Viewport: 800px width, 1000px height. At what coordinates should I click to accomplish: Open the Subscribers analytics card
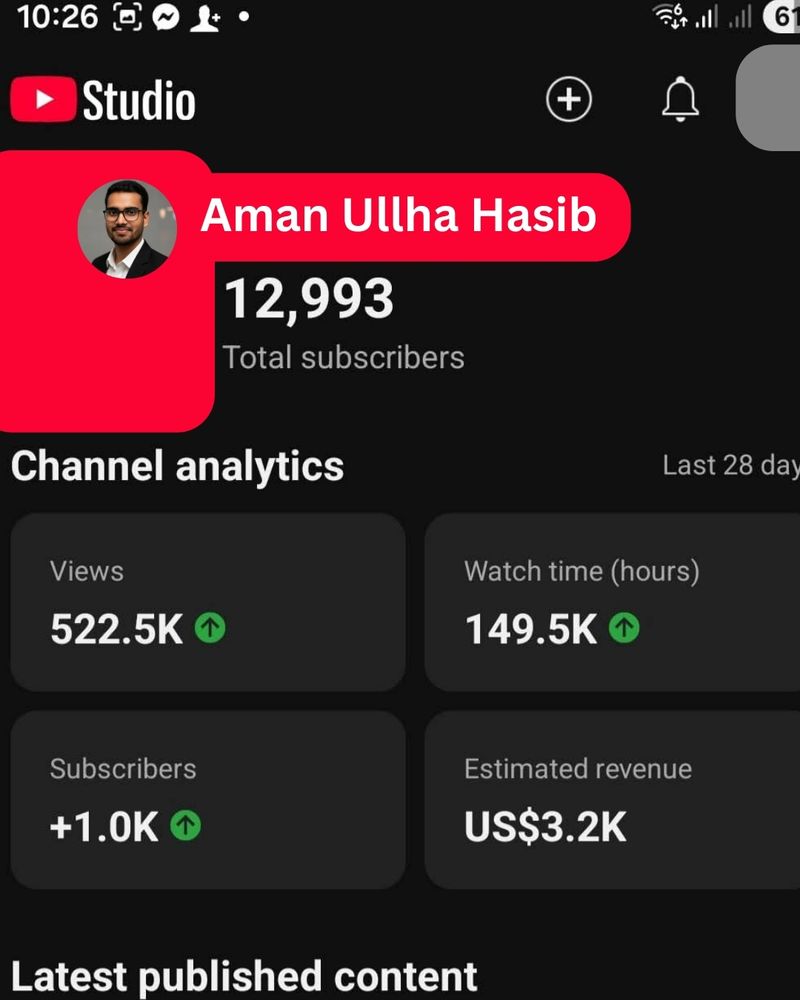[x=208, y=800]
